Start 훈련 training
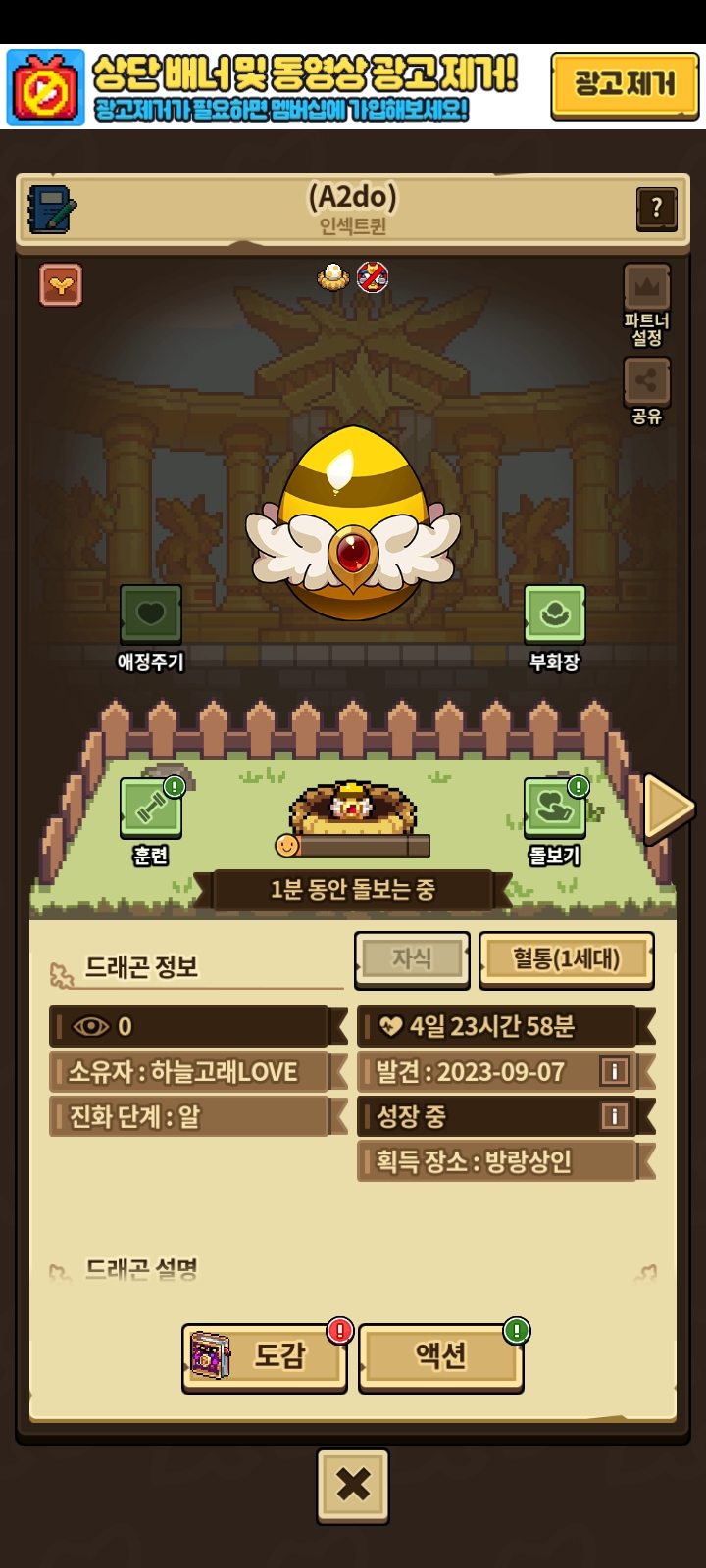This screenshot has height=1568, width=706. point(151,808)
